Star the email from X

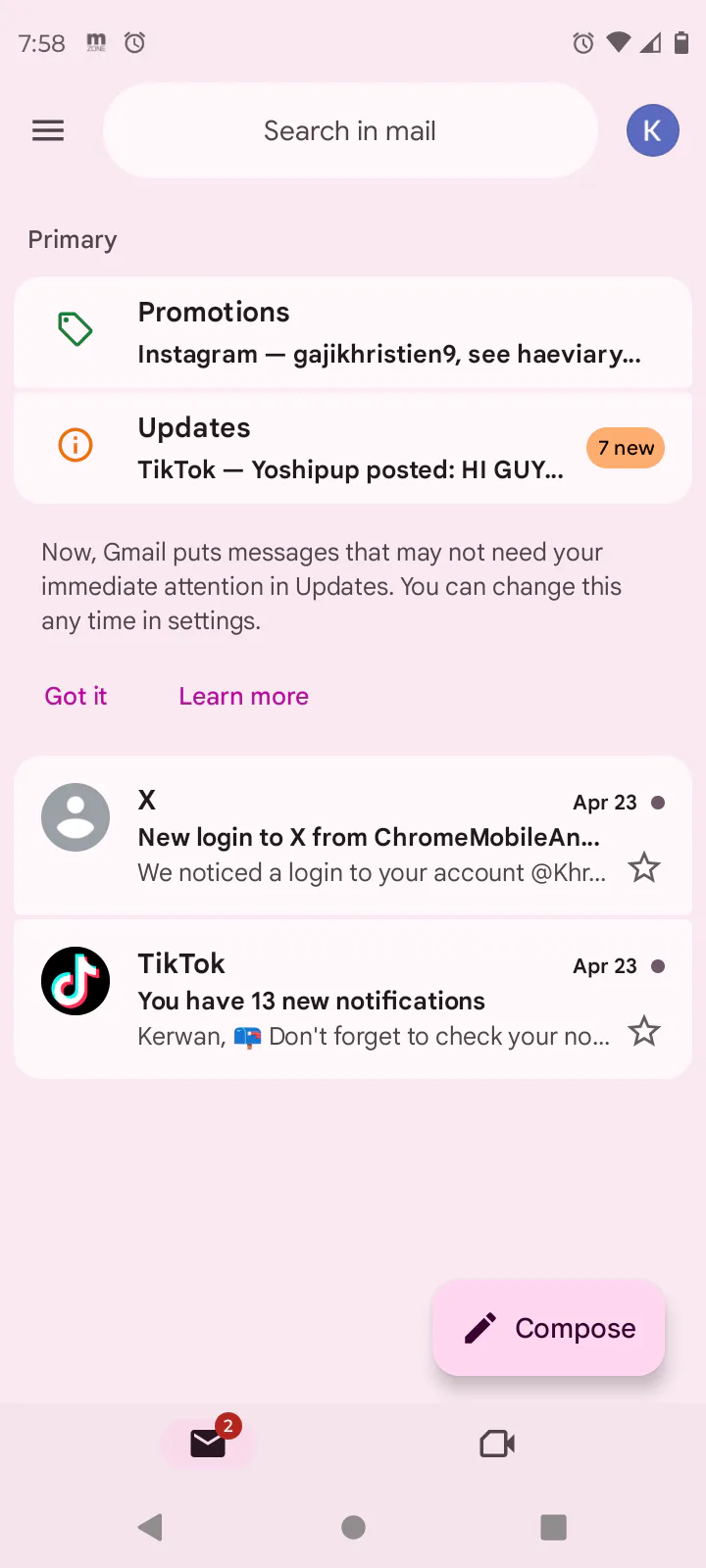click(644, 867)
